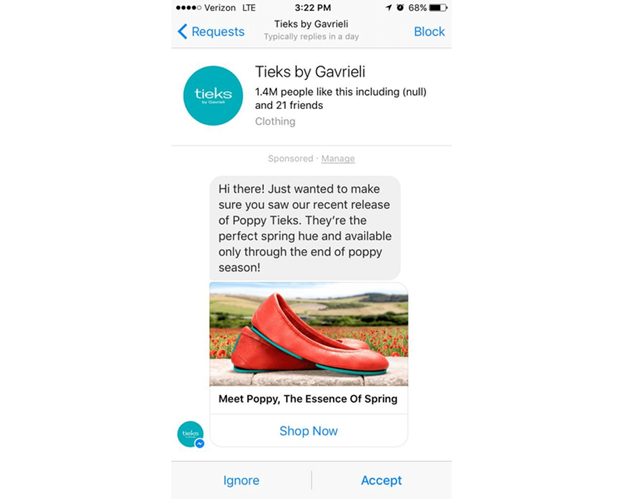Ignore this message request

click(x=241, y=480)
